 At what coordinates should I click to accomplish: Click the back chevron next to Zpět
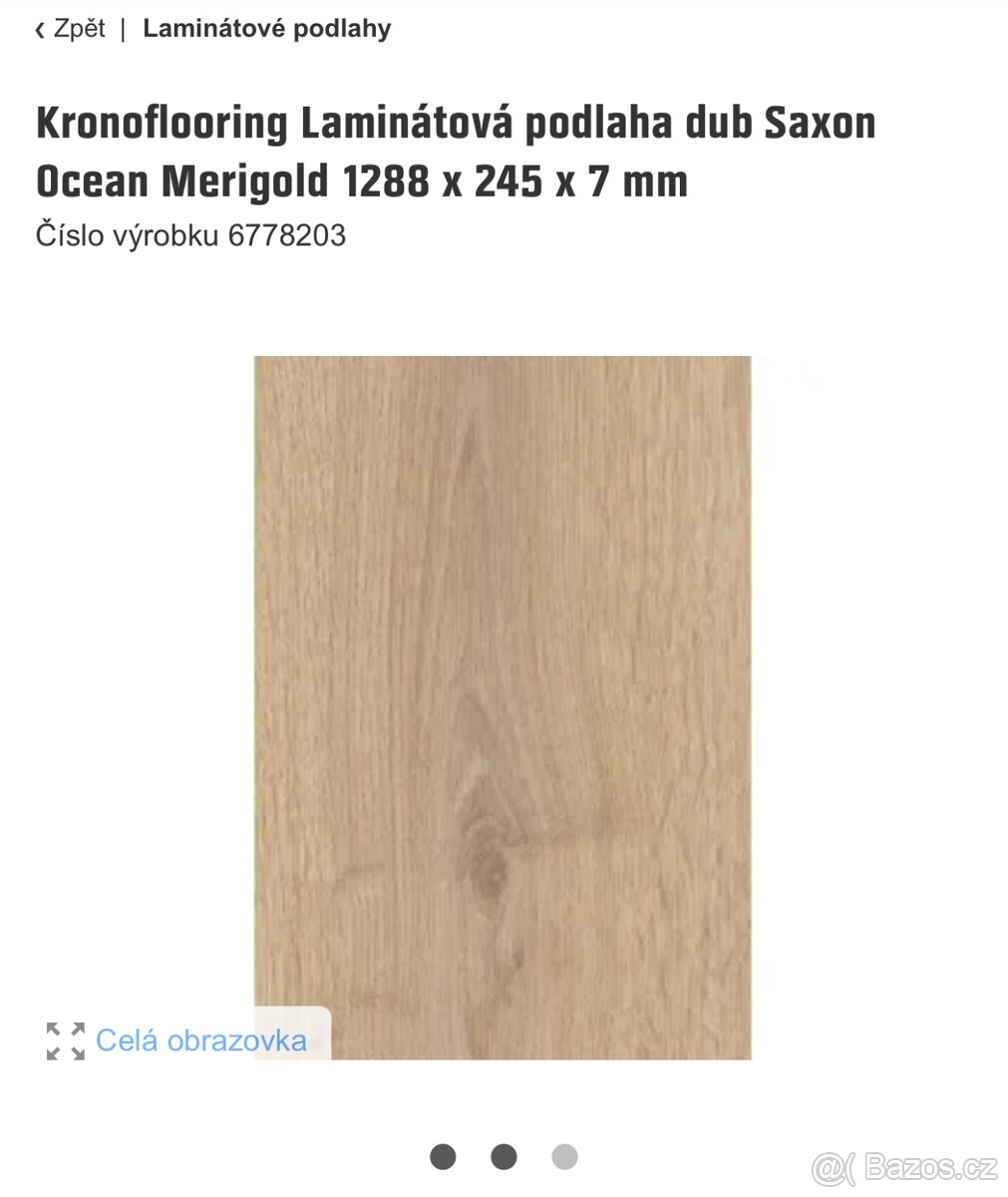38,28
